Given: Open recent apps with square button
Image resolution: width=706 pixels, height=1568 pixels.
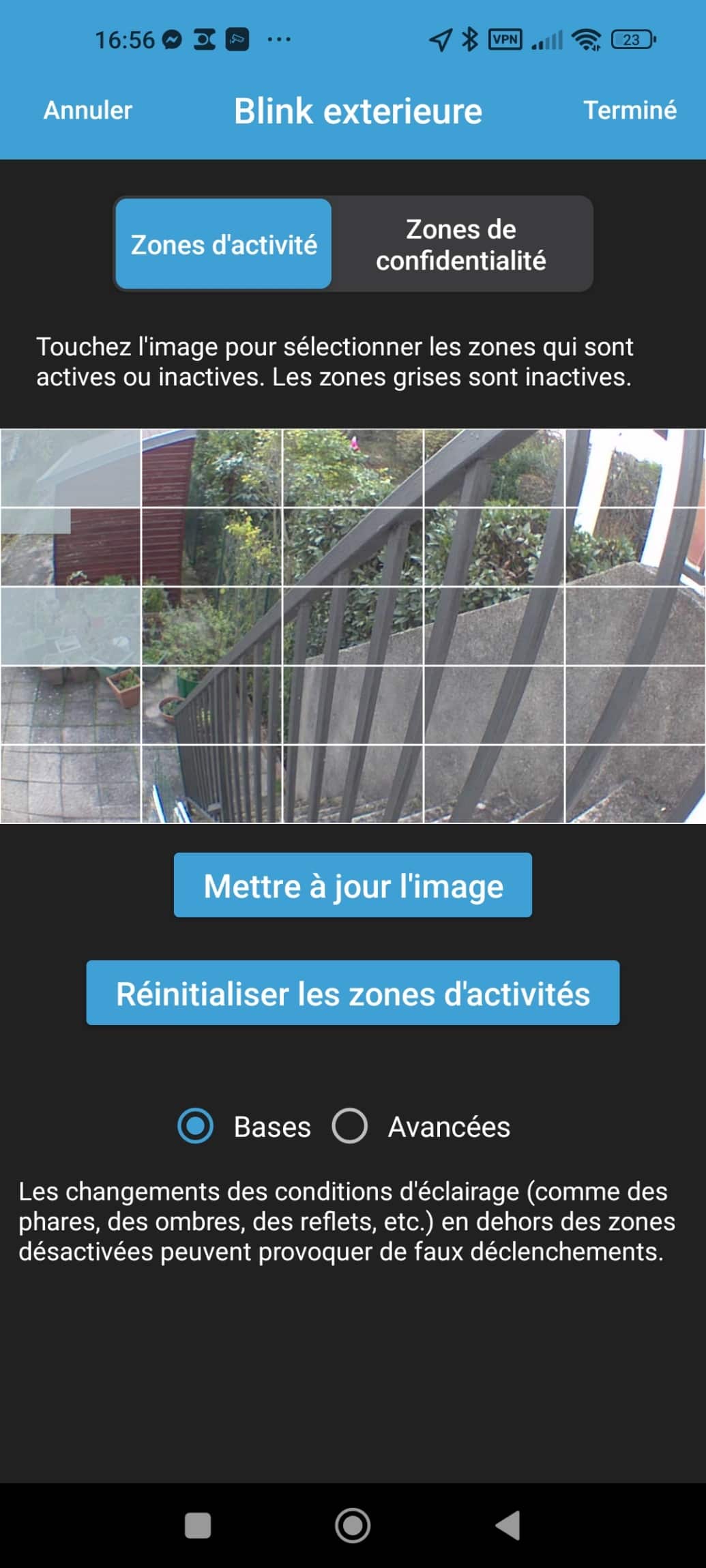Looking at the screenshot, I should (198, 1526).
